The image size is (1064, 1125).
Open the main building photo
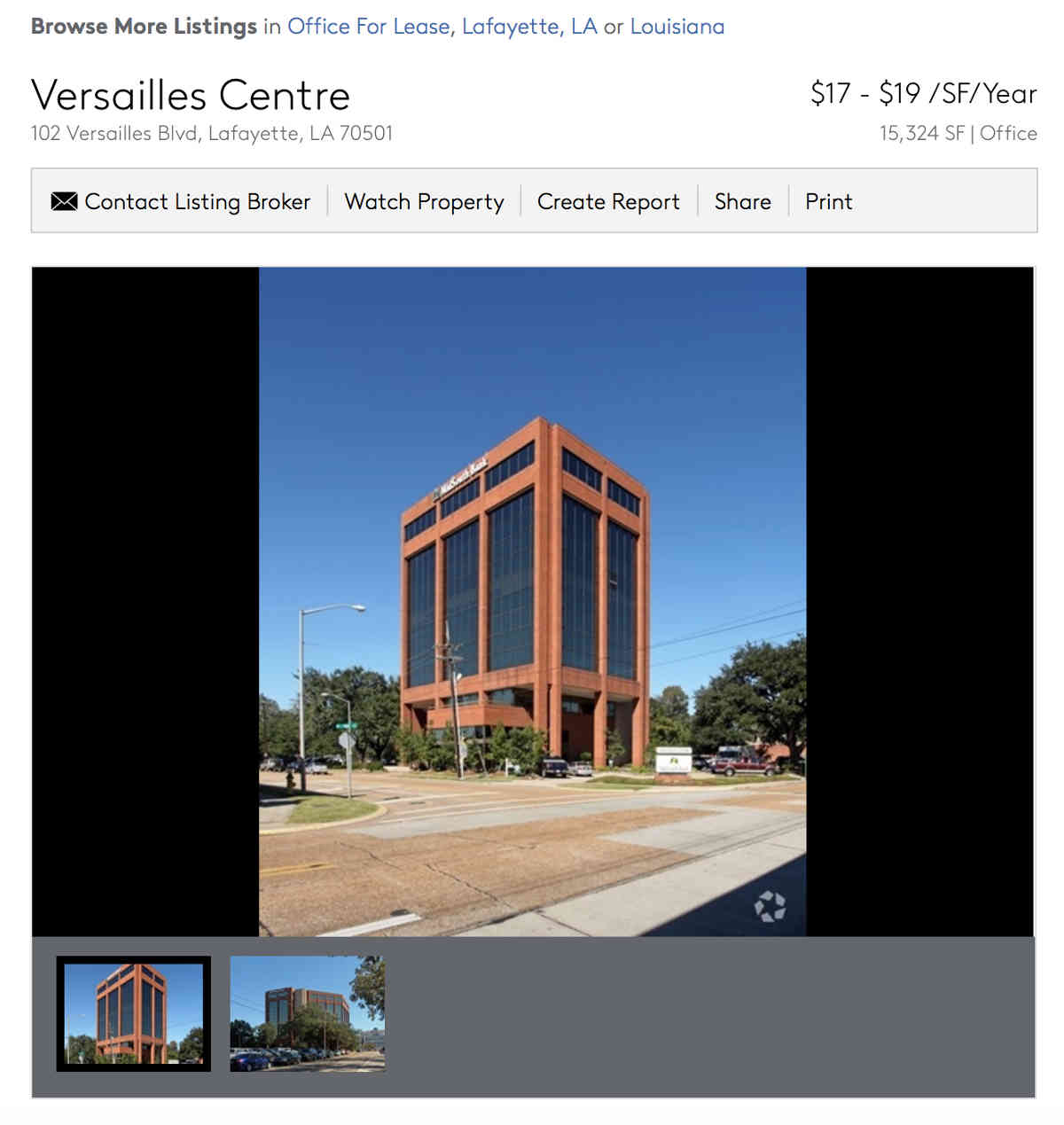coord(532,601)
